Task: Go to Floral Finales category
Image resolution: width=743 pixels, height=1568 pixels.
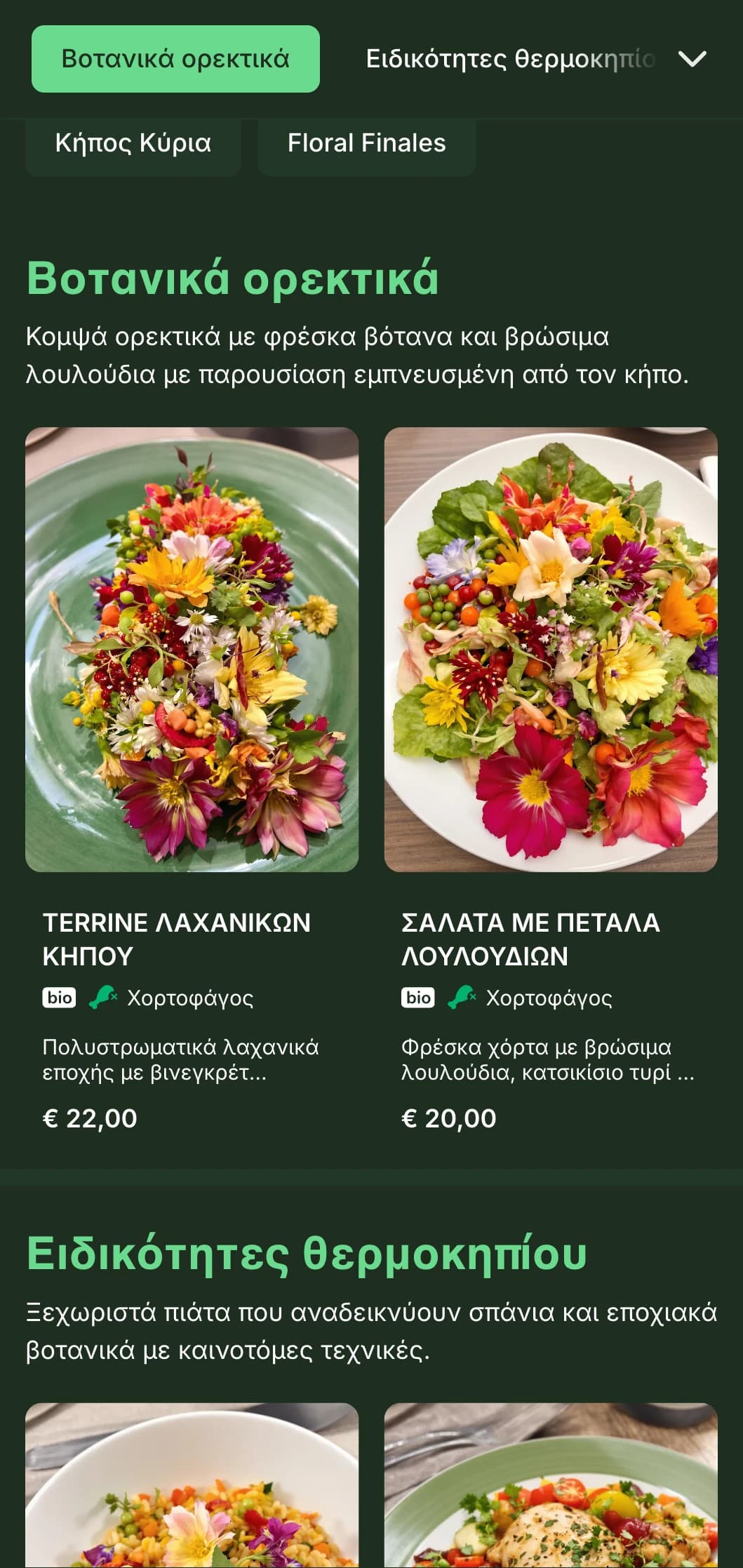Action: 366,144
